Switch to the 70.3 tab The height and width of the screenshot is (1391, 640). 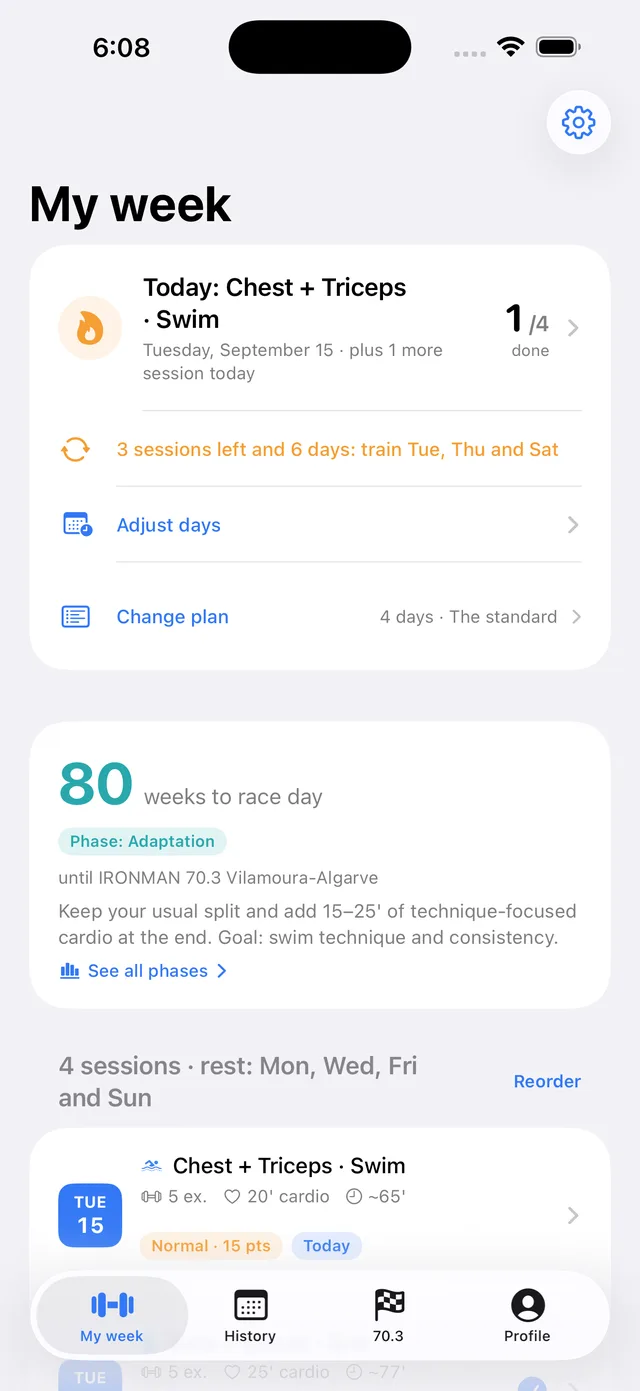pyautogui.click(x=388, y=1316)
